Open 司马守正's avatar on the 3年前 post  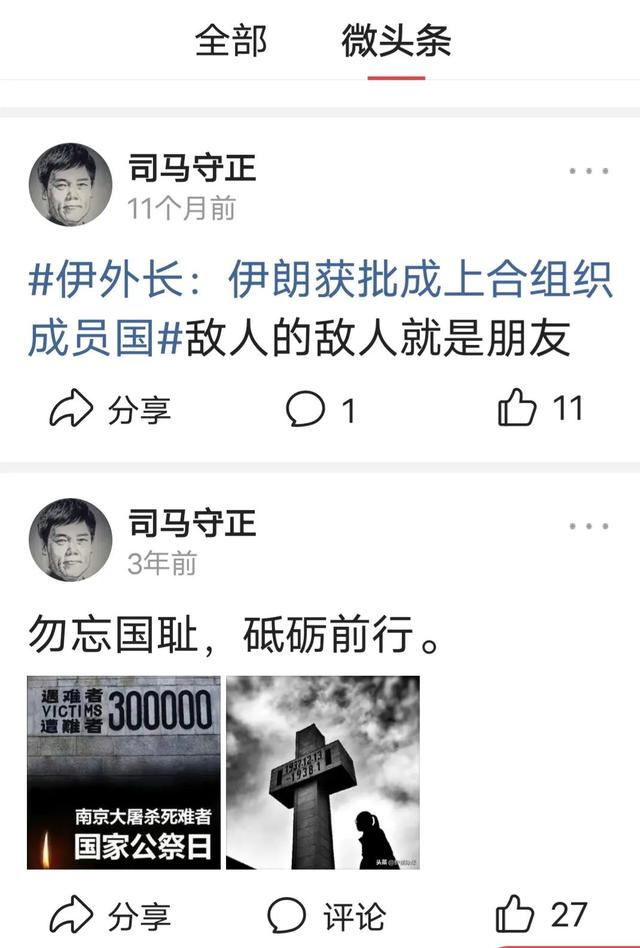pos(70,540)
